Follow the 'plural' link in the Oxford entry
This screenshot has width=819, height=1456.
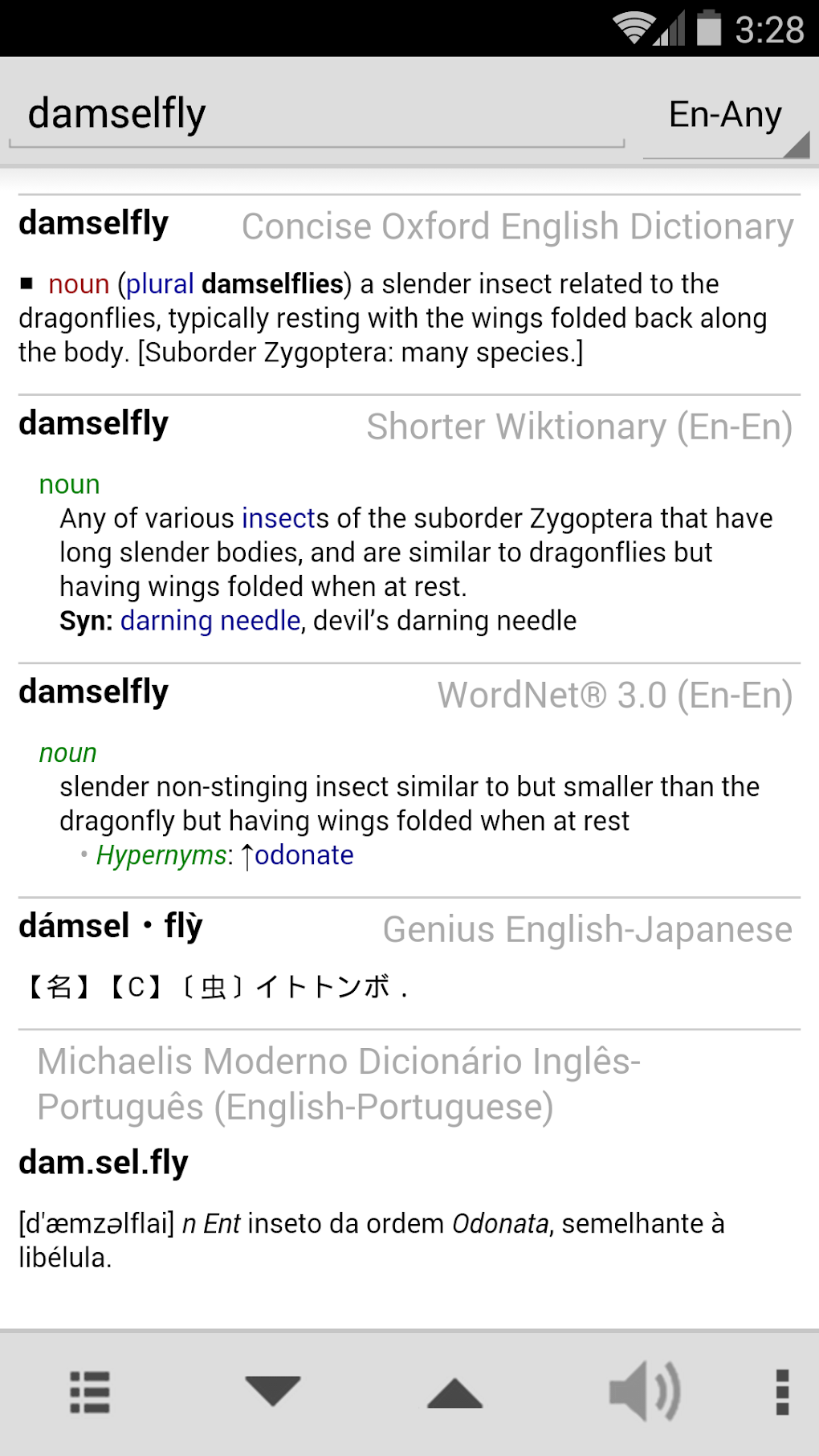[x=160, y=284]
